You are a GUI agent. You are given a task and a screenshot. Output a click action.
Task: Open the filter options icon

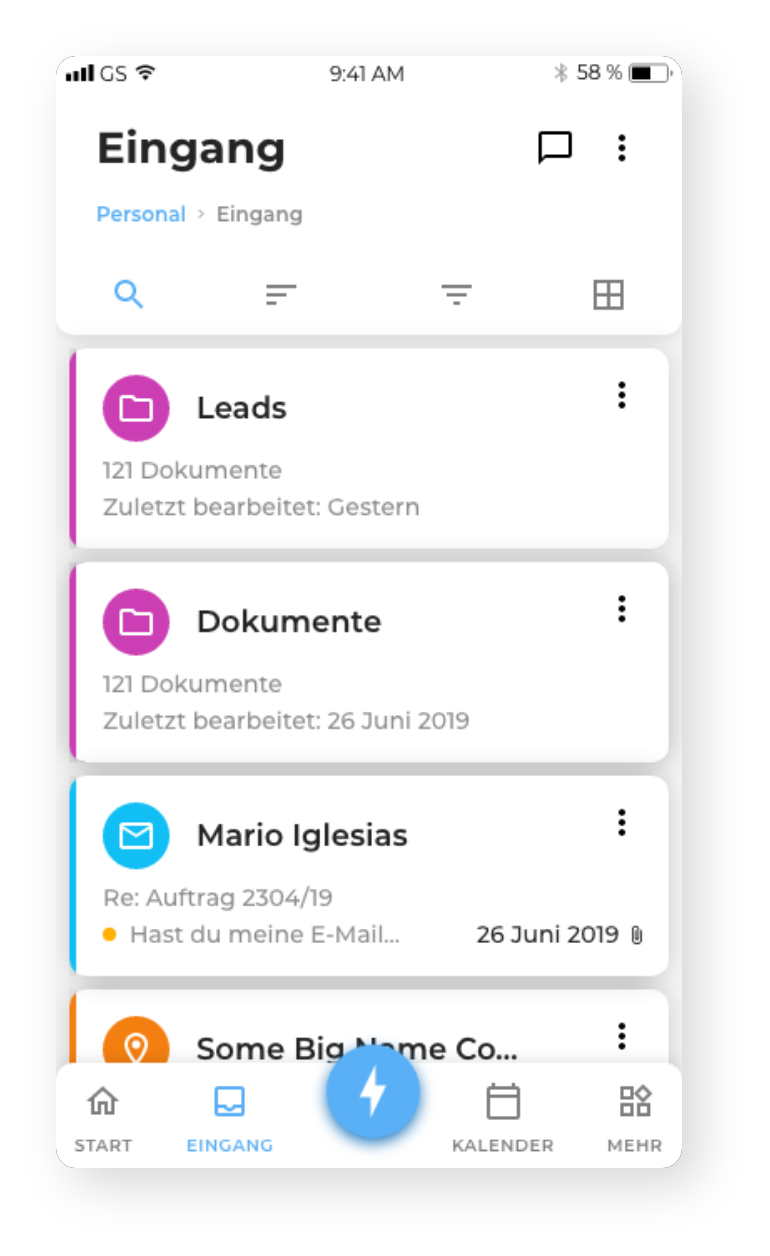point(456,294)
